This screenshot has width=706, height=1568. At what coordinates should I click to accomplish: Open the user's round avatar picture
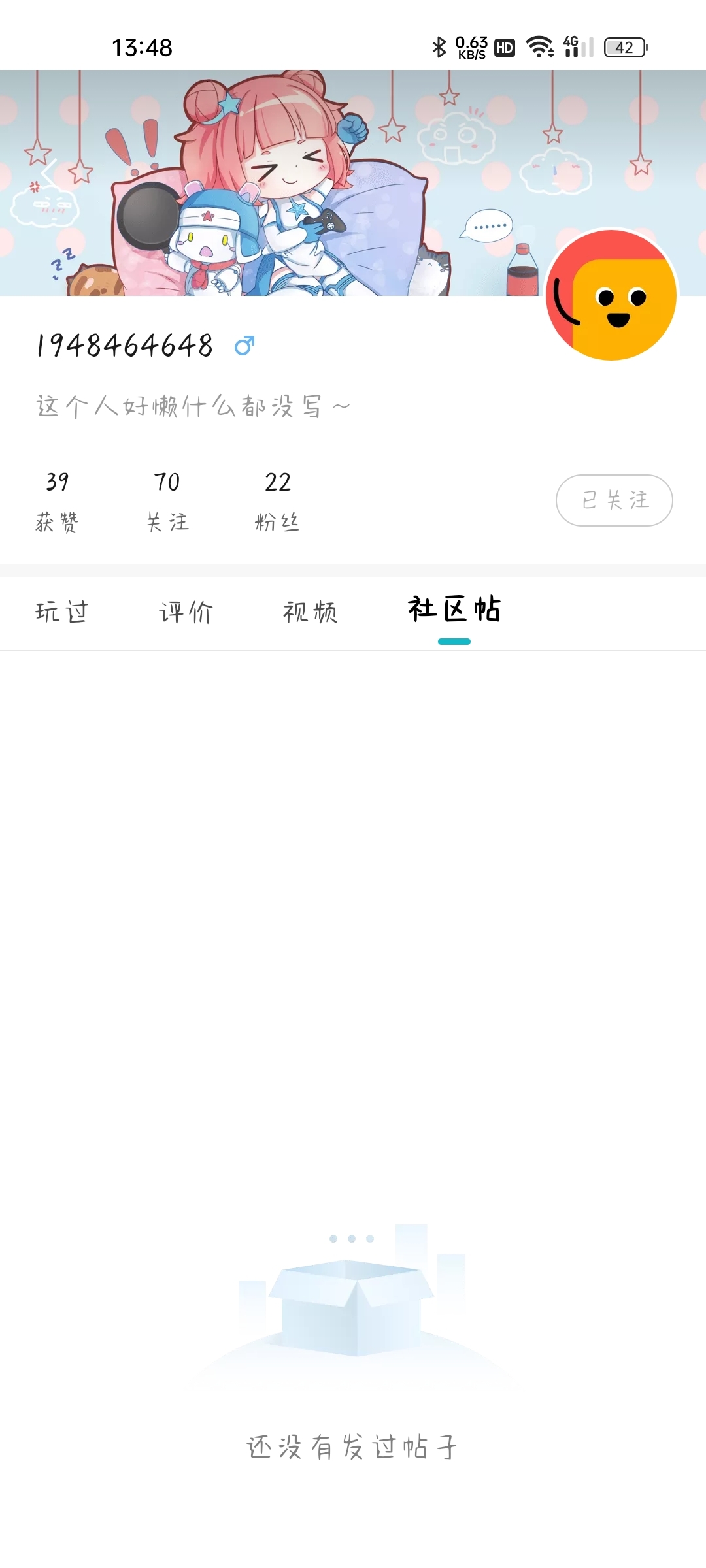(x=611, y=295)
